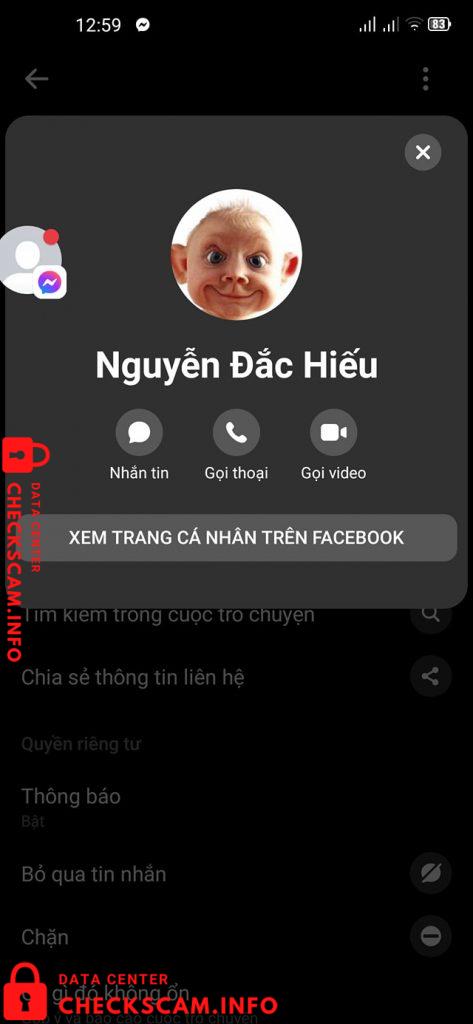Start a voice call with Gọi thoại
The image size is (473, 1024).
tap(236, 432)
